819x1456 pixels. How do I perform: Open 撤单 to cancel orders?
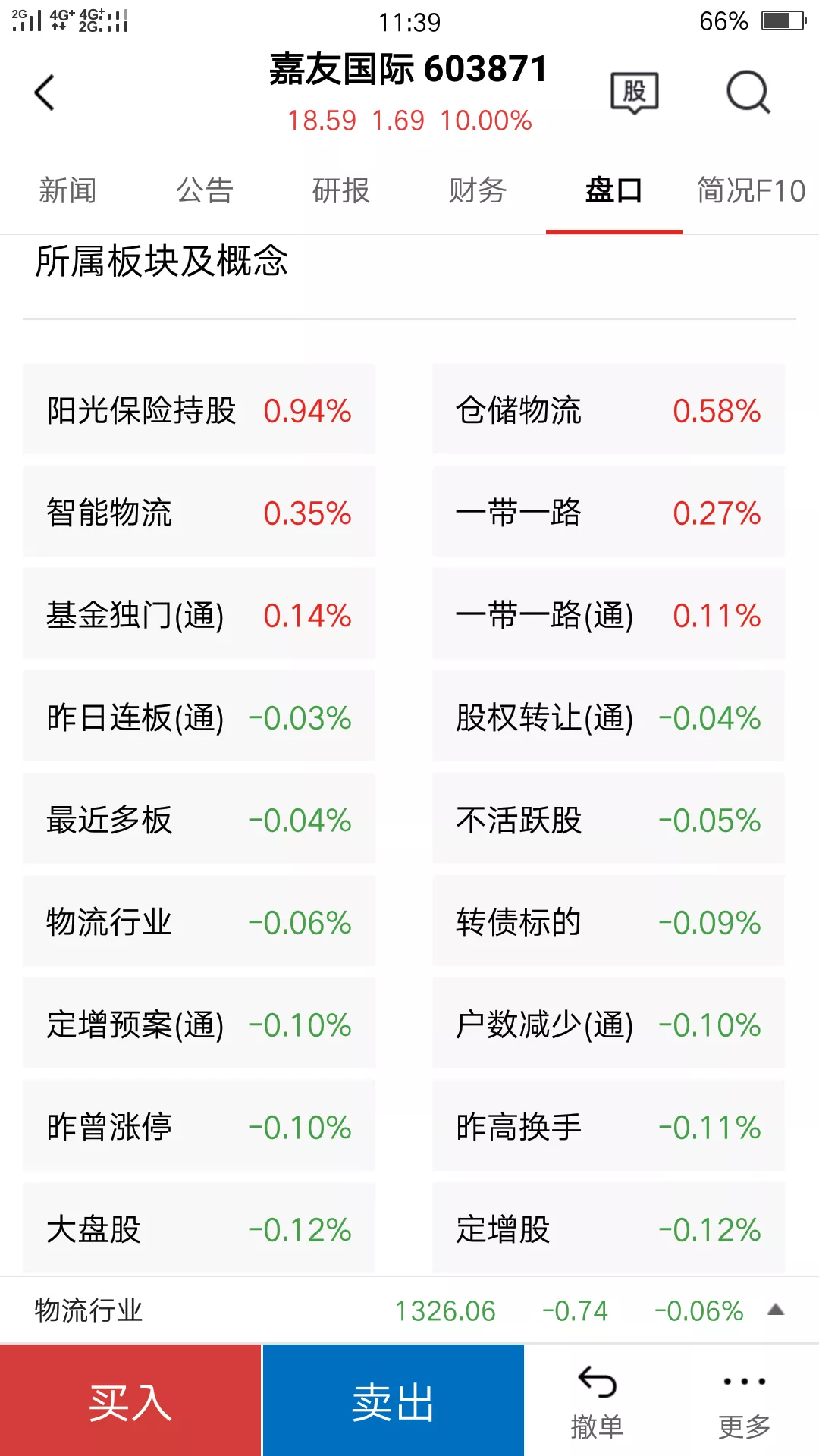tap(597, 1403)
